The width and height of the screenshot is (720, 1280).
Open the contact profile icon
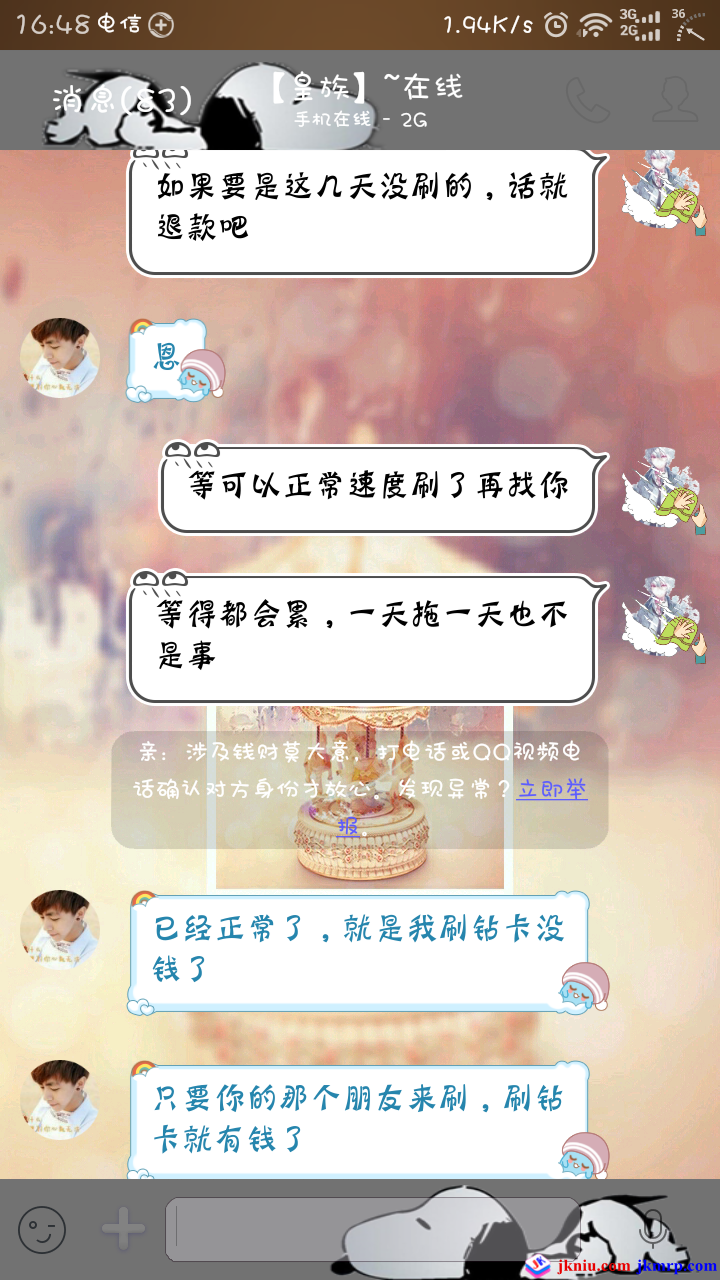click(675, 100)
